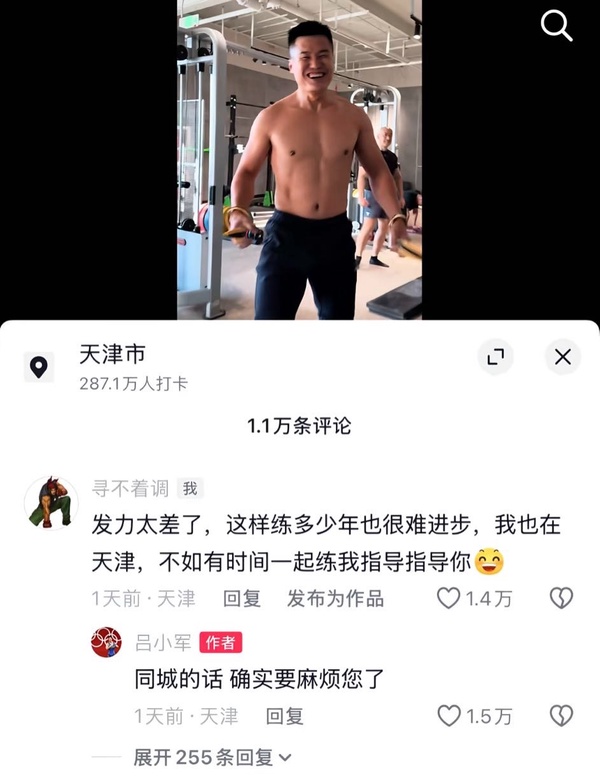600x776 pixels.
Task: Dislike 吕小军's reply
Action: point(561,716)
